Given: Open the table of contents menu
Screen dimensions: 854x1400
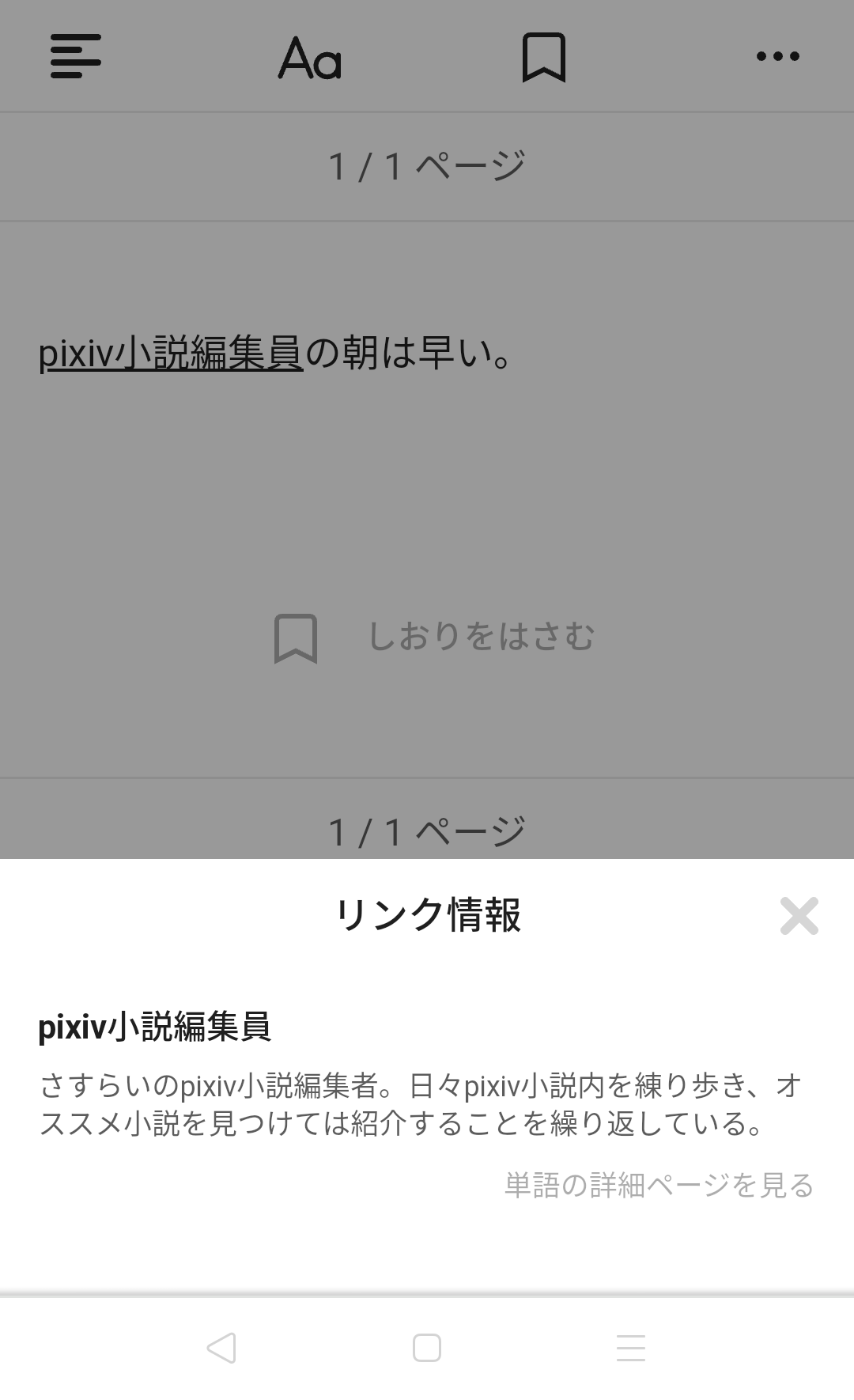Looking at the screenshot, I should coord(76,56).
